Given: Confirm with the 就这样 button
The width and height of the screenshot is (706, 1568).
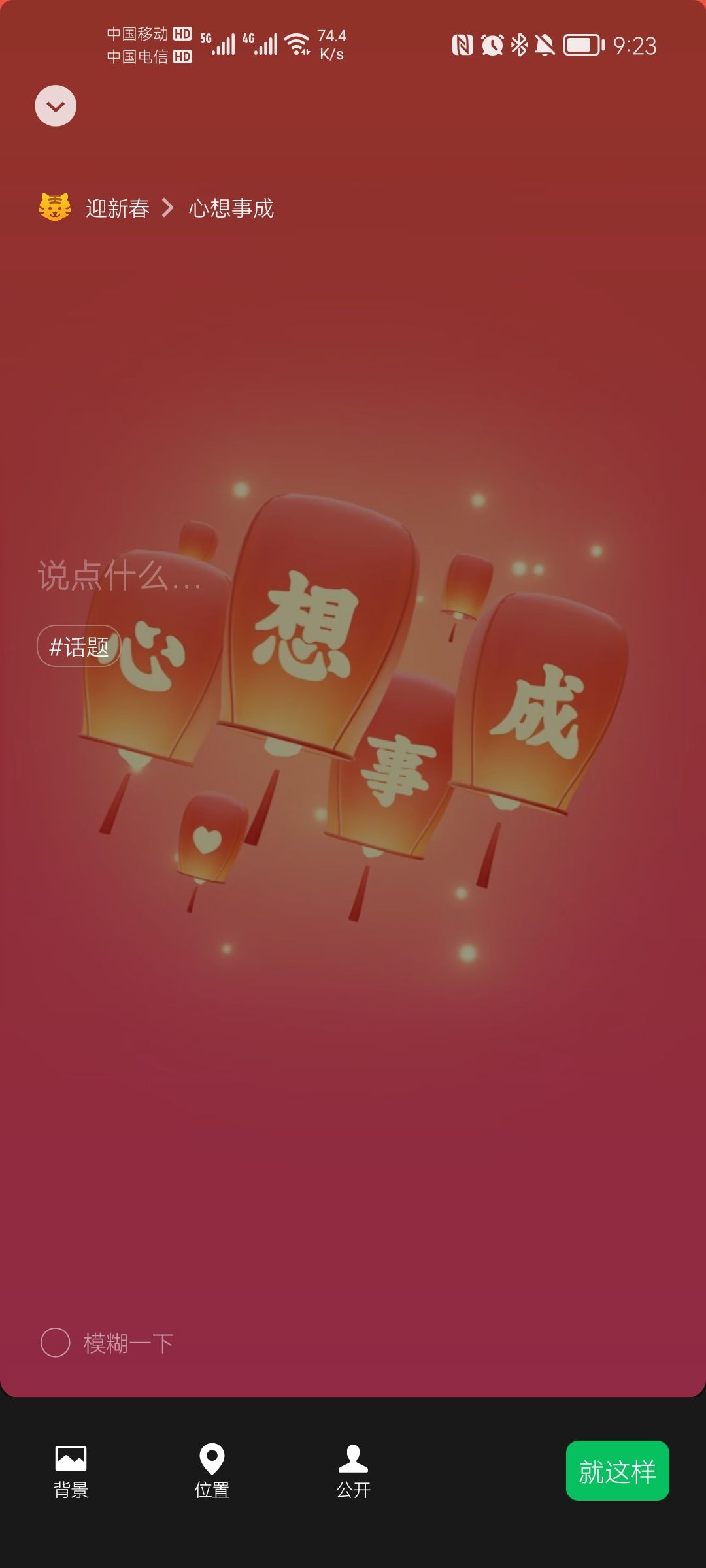Looking at the screenshot, I should [617, 1471].
